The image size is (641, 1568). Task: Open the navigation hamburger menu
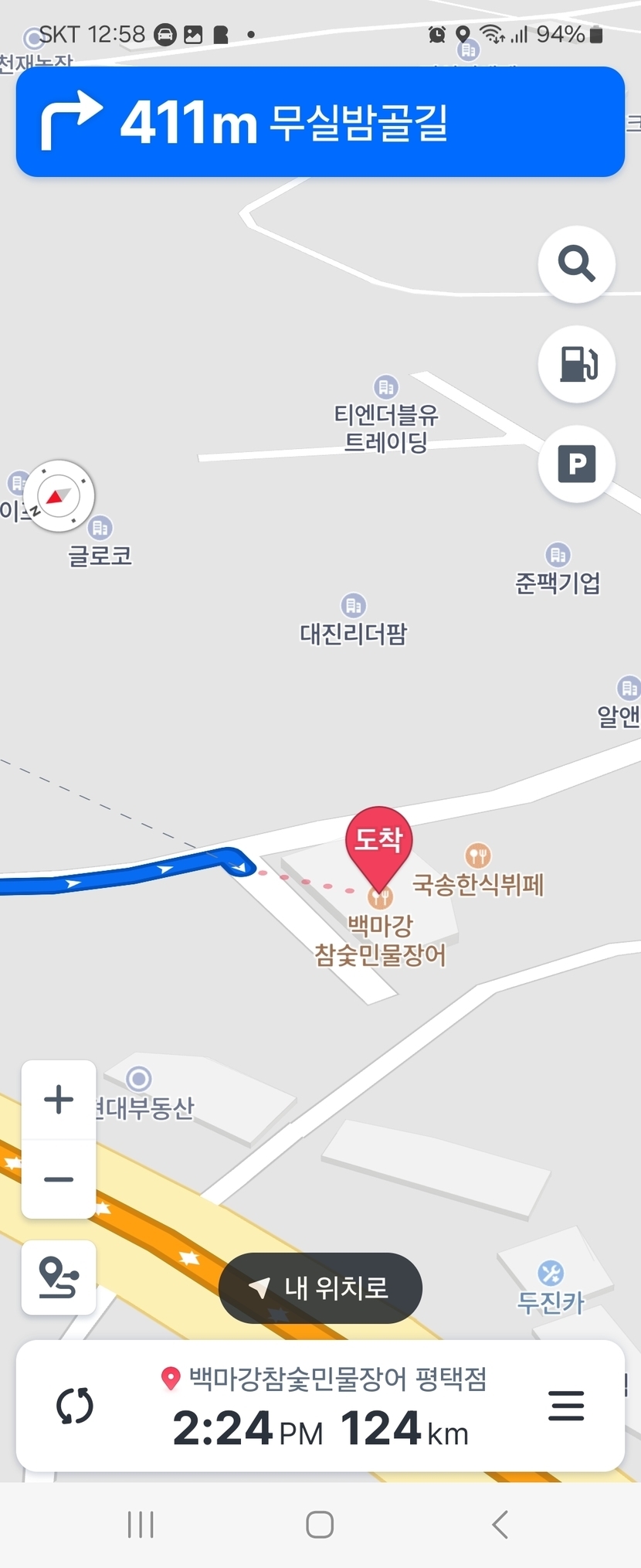566,1406
